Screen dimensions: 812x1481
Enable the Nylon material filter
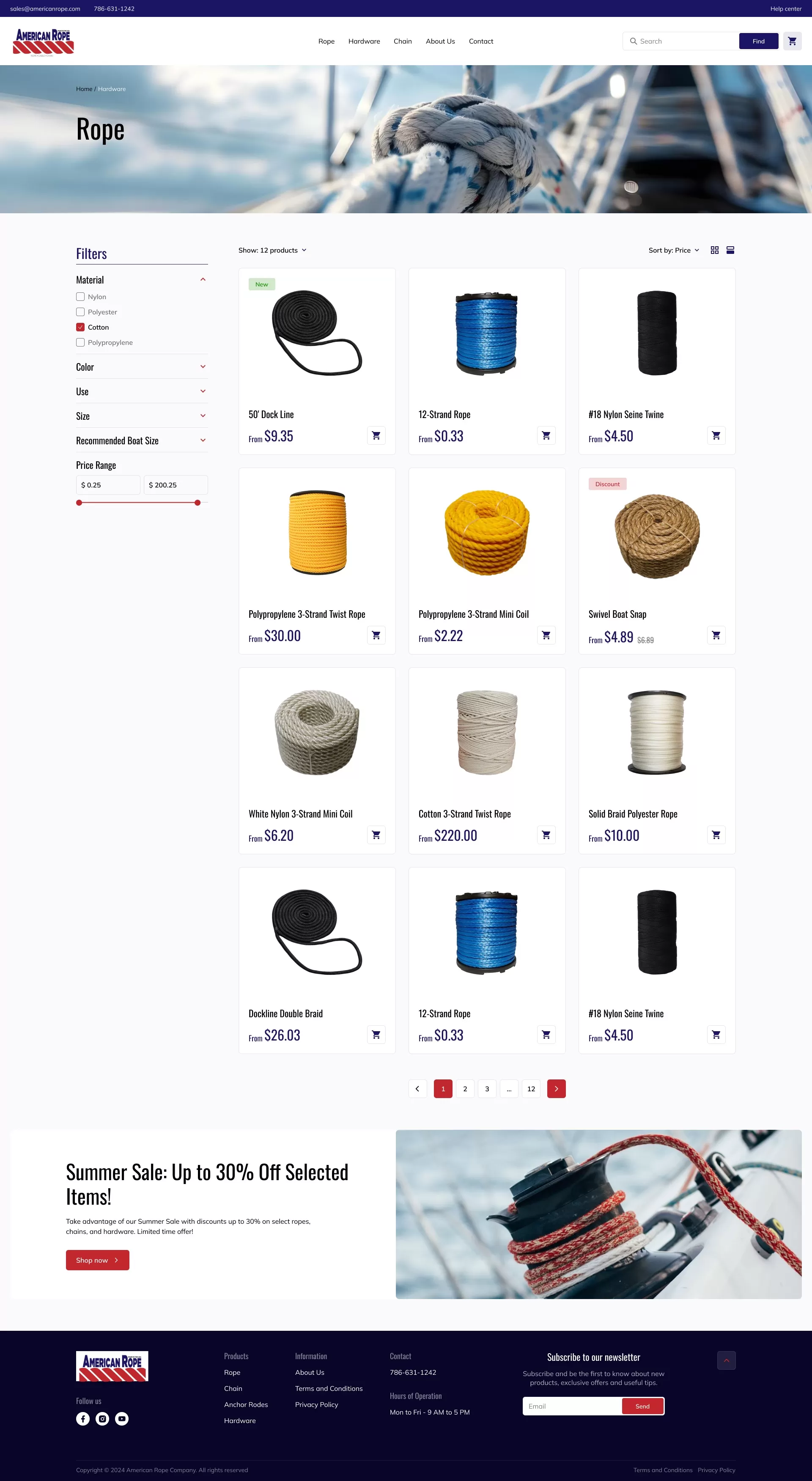(x=80, y=297)
